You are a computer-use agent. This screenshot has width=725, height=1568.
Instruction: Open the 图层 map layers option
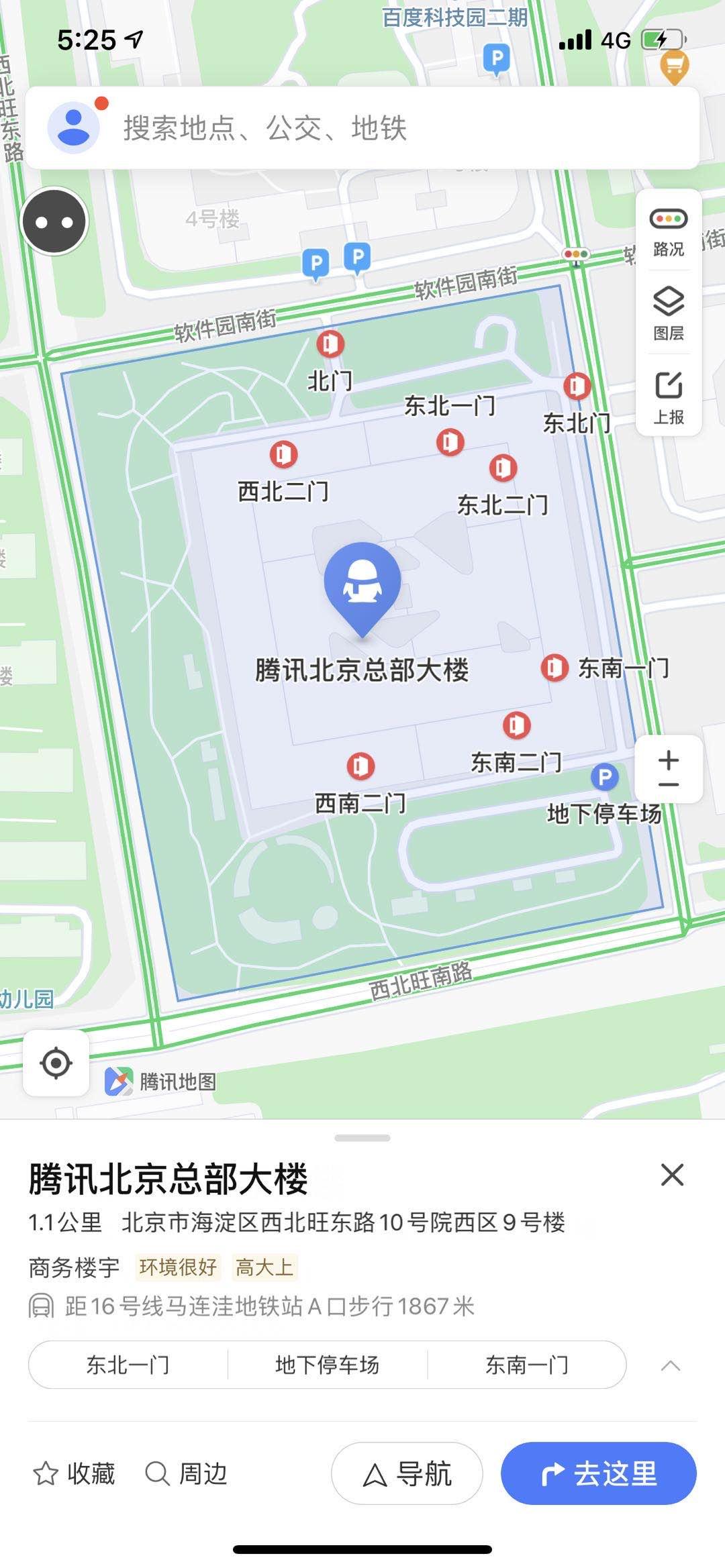tap(669, 313)
